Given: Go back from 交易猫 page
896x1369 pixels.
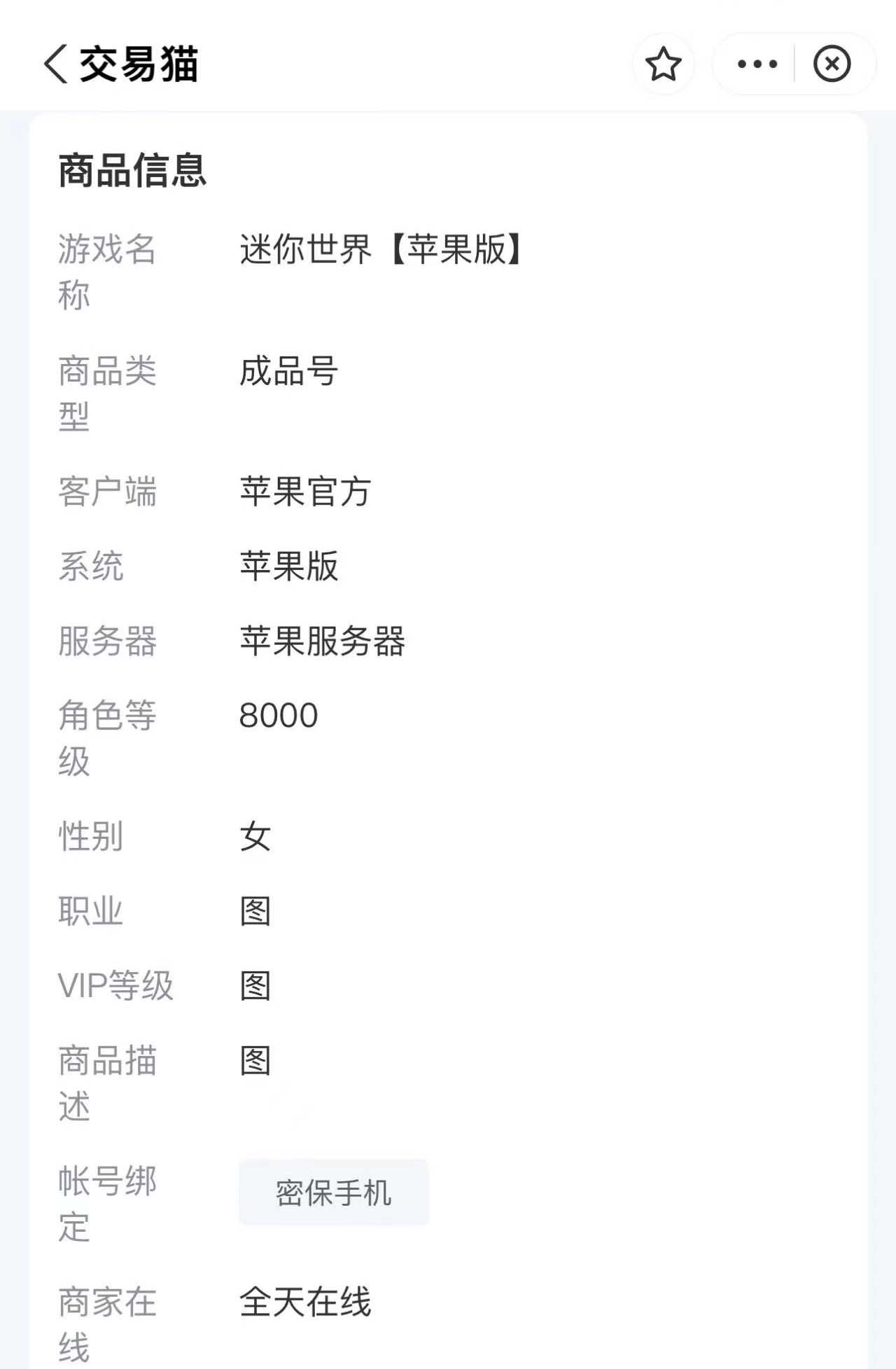Looking at the screenshot, I should (56, 64).
